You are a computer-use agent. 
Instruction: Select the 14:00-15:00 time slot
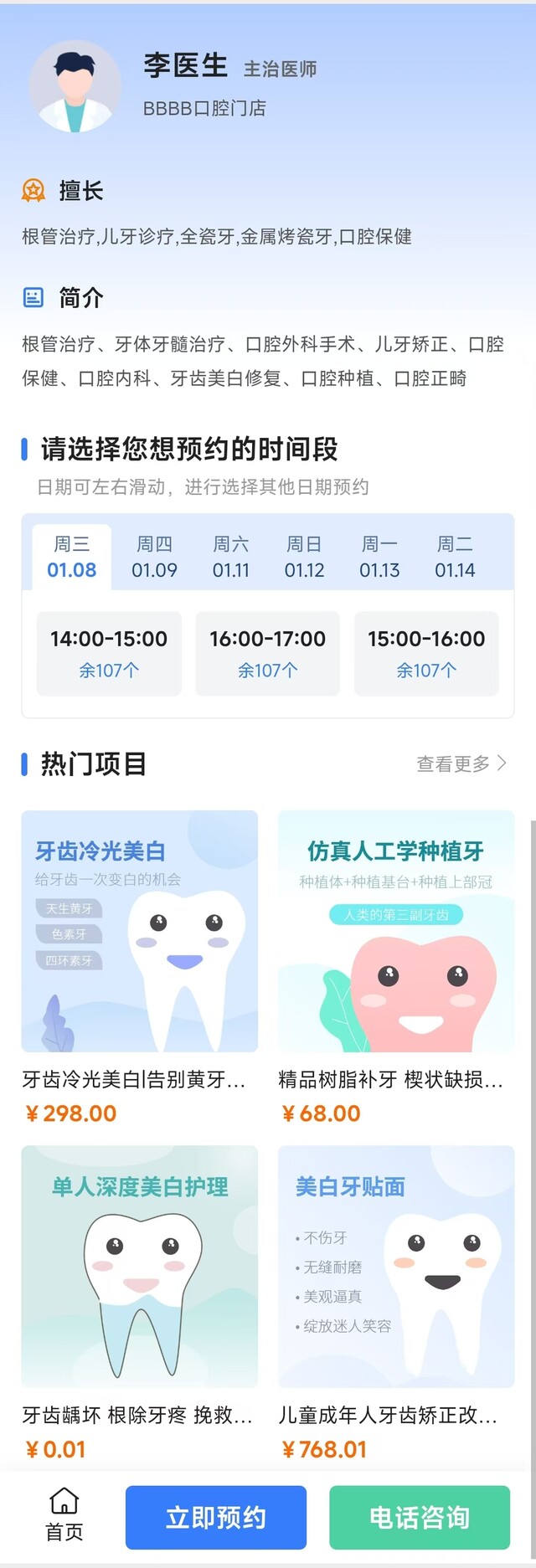click(109, 653)
